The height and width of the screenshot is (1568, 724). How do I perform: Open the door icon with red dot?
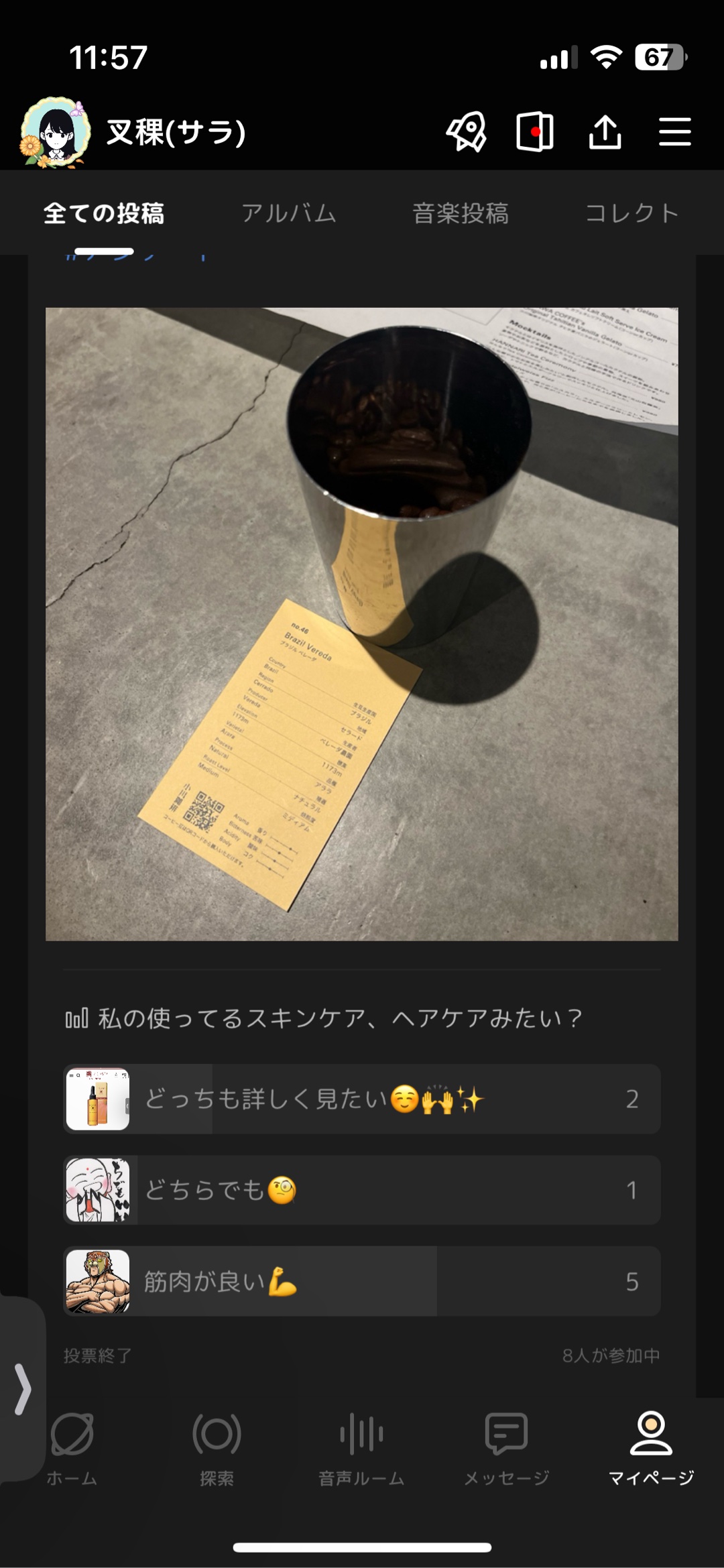tap(535, 131)
